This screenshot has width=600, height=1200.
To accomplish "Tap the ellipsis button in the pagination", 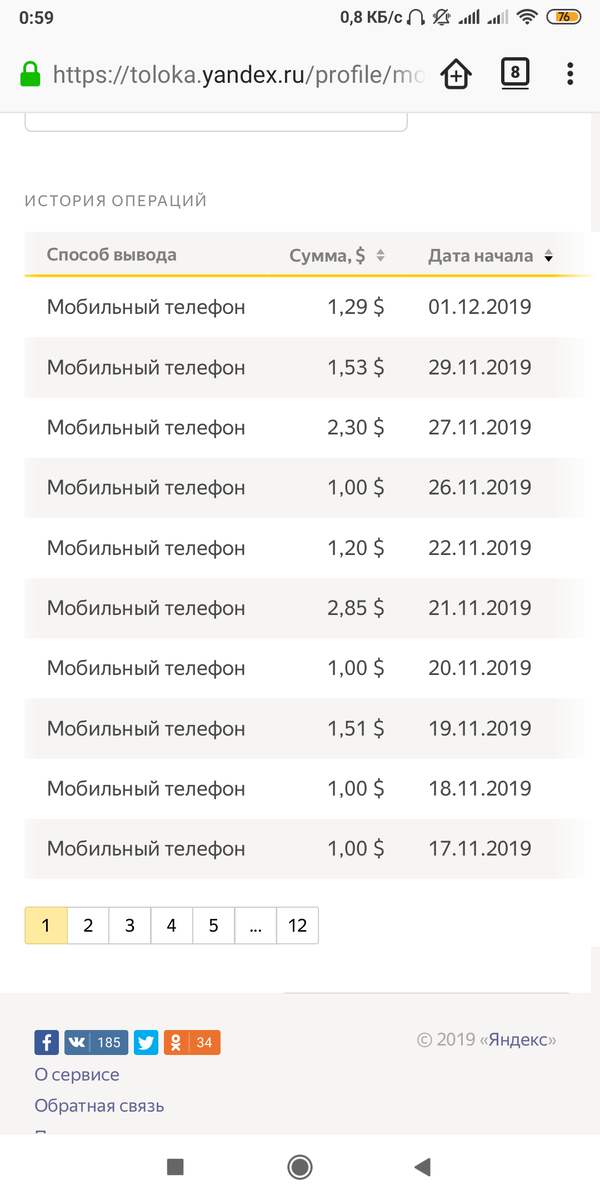I will pos(256,925).
